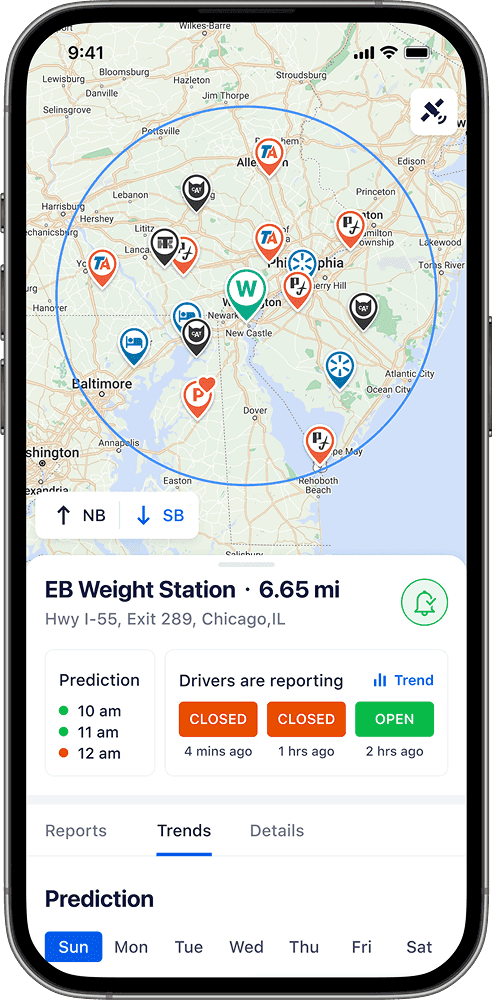The height and width of the screenshot is (1000, 492).
Task: Select the SB direction filter
Action: (x=160, y=515)
